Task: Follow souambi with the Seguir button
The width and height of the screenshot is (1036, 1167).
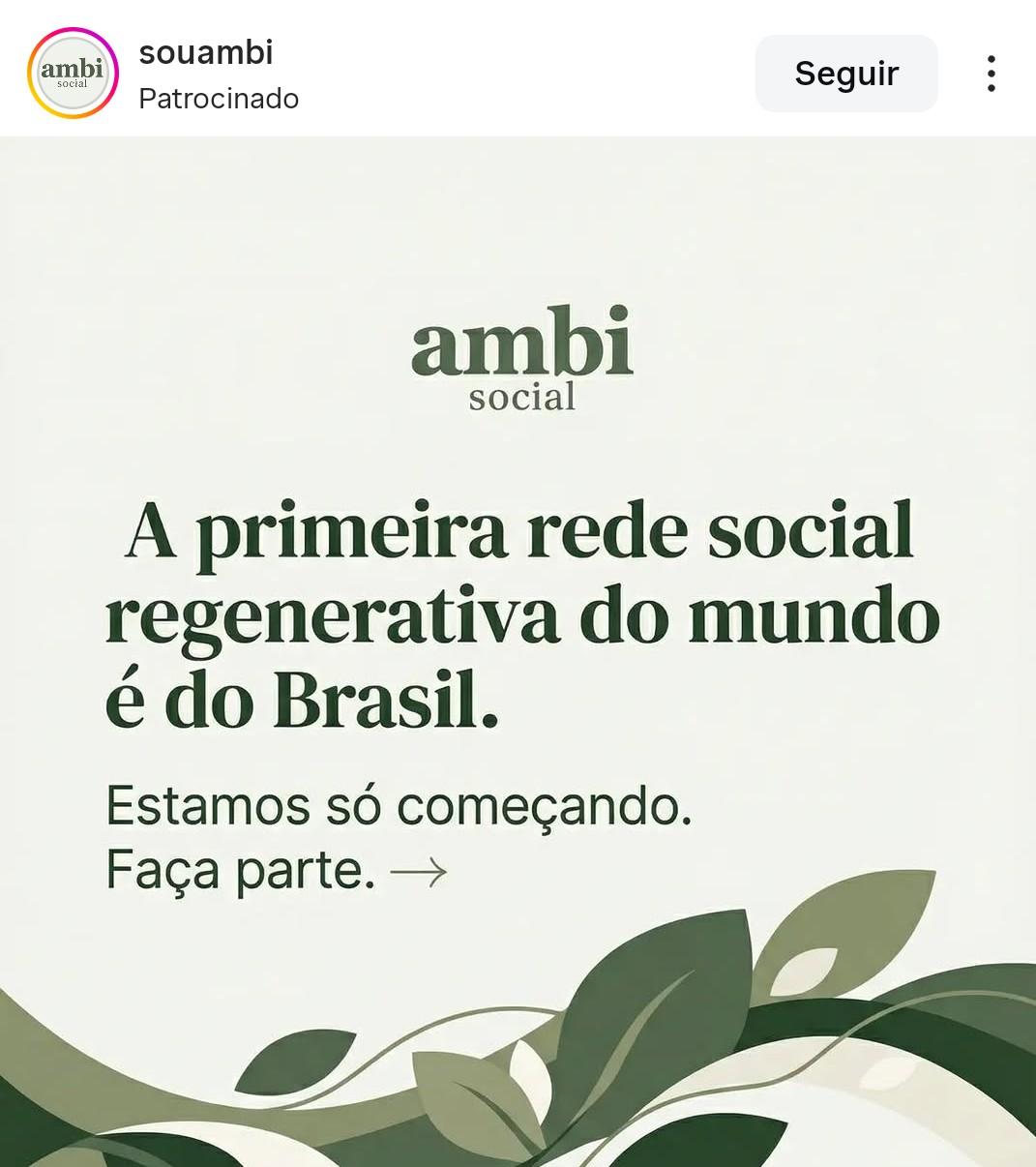Action: (x=846, y=74)
